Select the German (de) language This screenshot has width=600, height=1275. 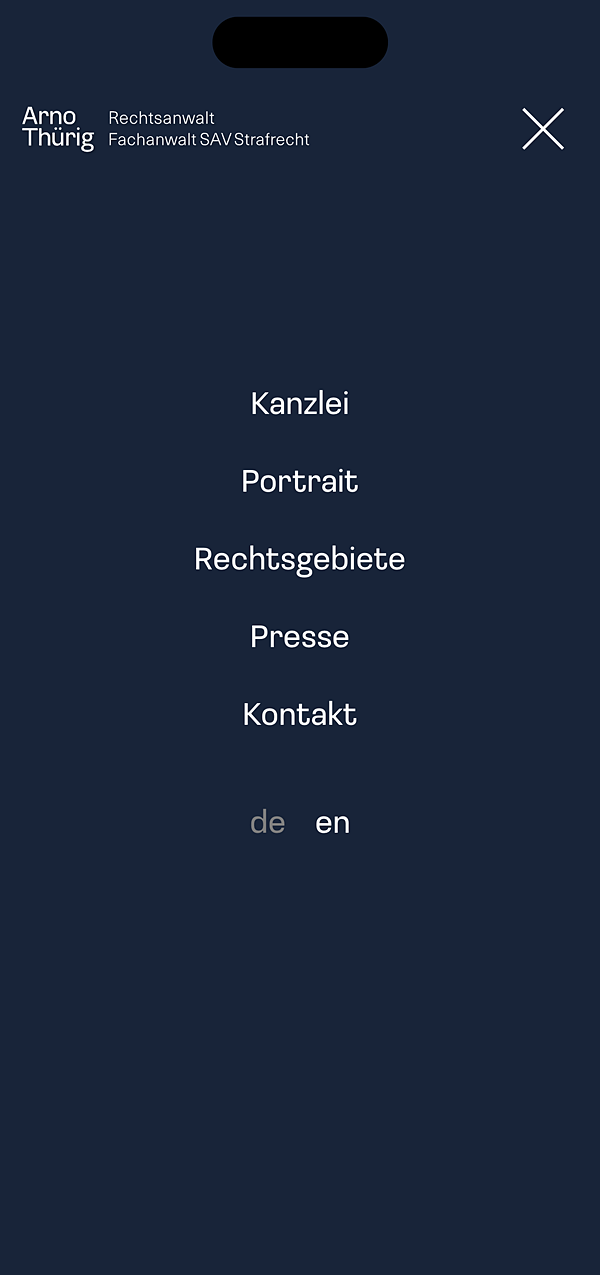[x=267, y=823]
